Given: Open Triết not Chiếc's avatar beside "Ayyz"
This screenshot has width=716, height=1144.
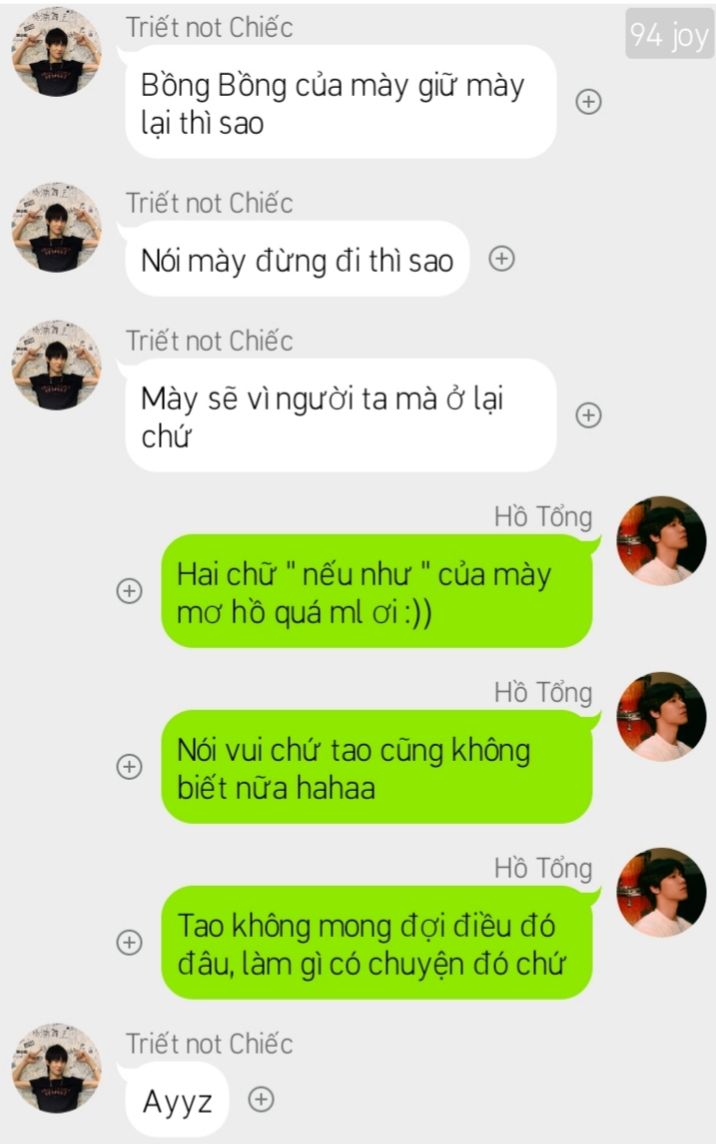Looking at the screenshot, I should coord(56,1068).
